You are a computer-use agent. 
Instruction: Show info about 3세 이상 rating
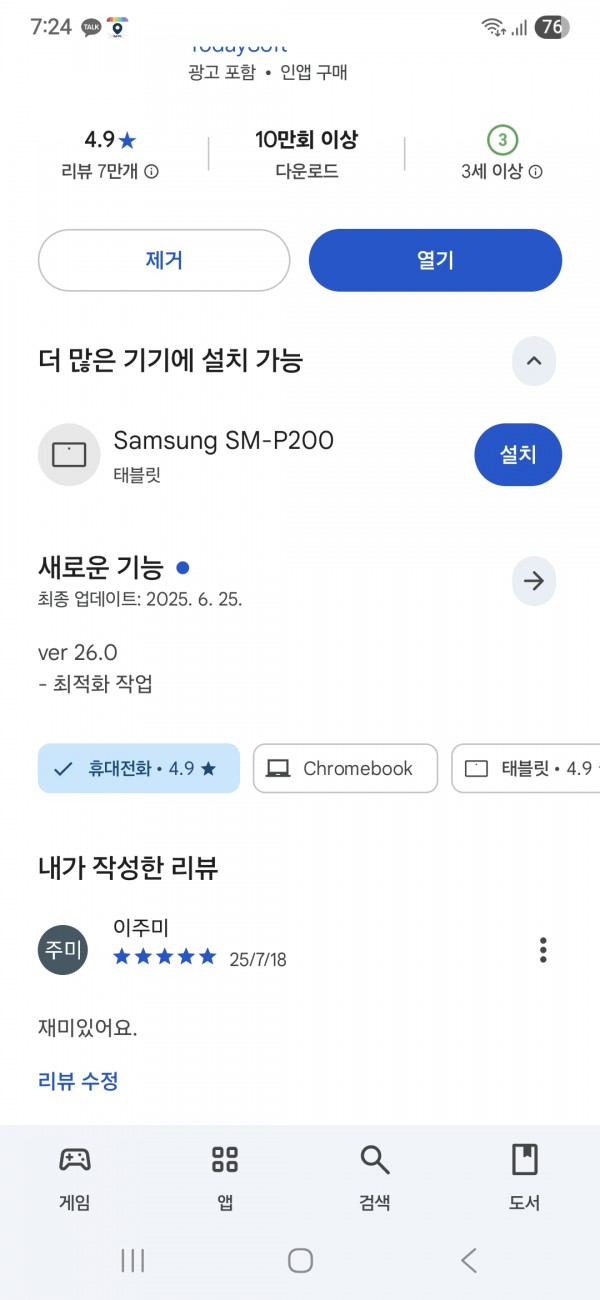tap(535, 172)
